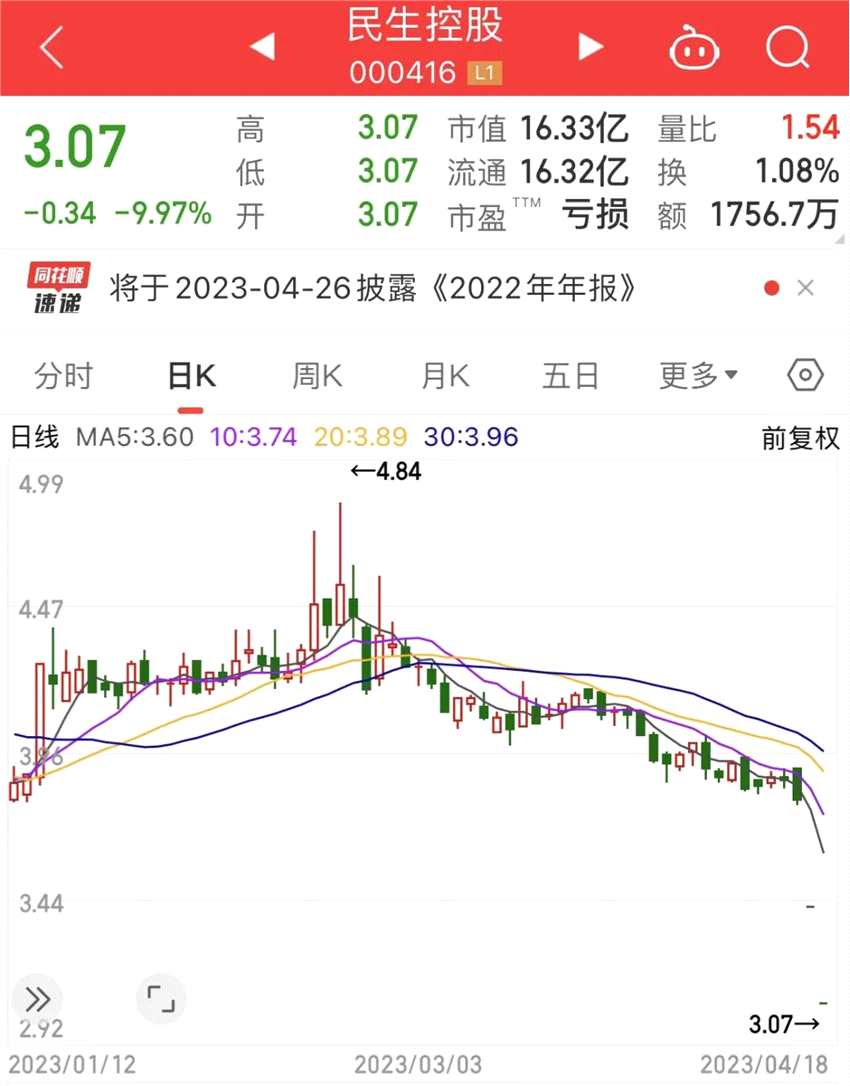
Task: Show the 月K chart tab
Action: (x=445, y=376)
